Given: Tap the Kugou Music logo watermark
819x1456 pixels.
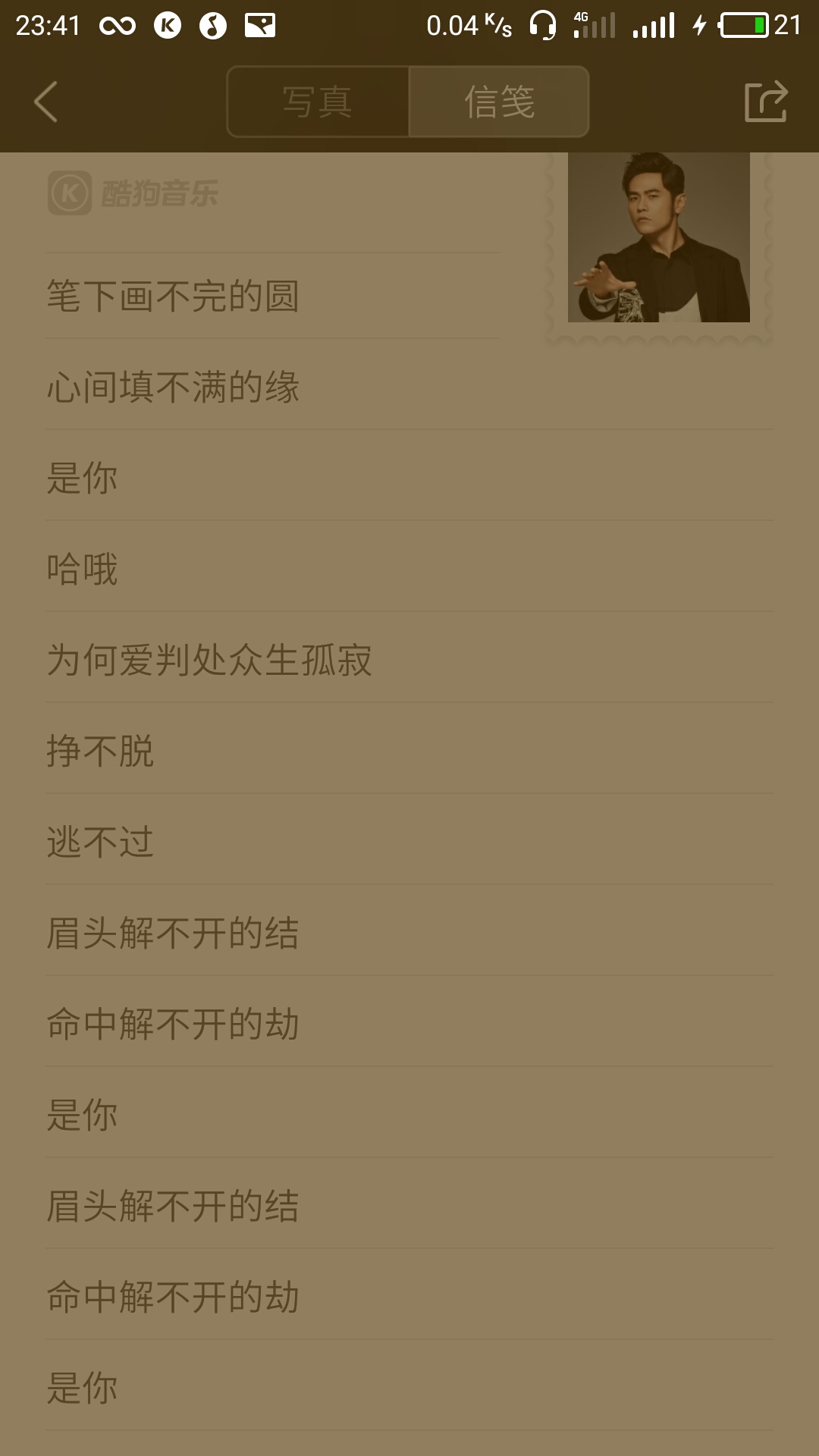Looking at the screenshot, I should point(133,193).
